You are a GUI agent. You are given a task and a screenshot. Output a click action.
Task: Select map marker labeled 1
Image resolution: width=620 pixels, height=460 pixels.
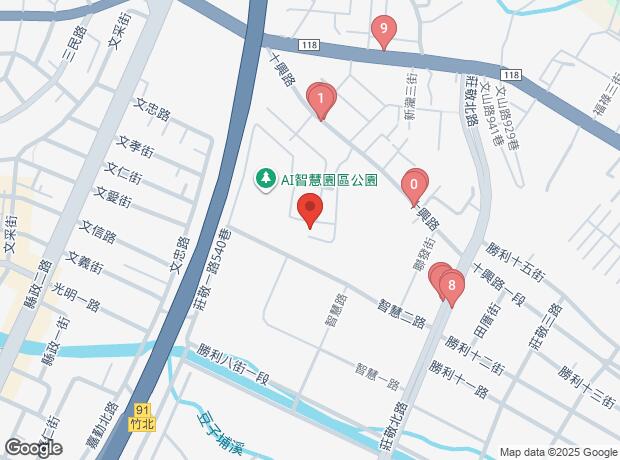[320, 98]
